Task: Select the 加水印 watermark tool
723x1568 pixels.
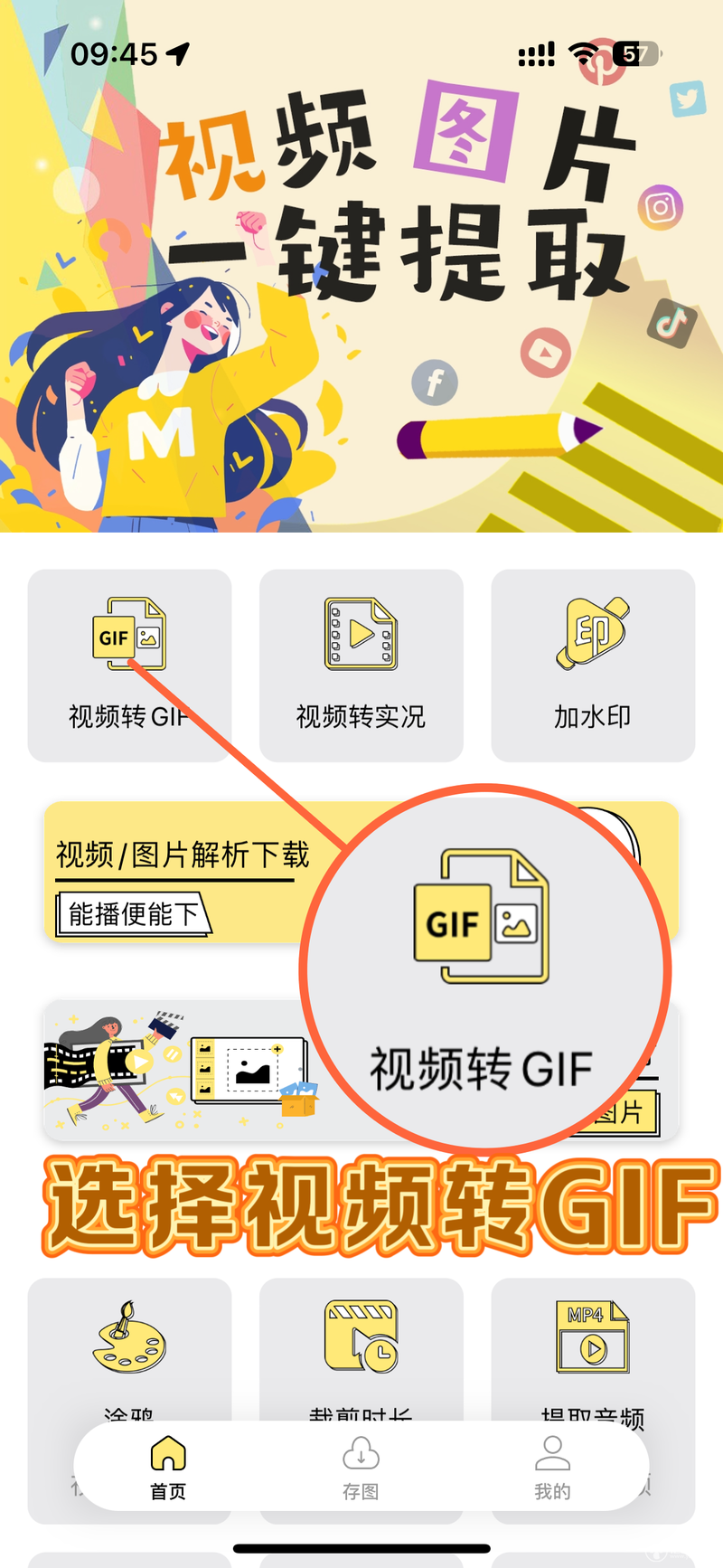Action: point(593,665)
